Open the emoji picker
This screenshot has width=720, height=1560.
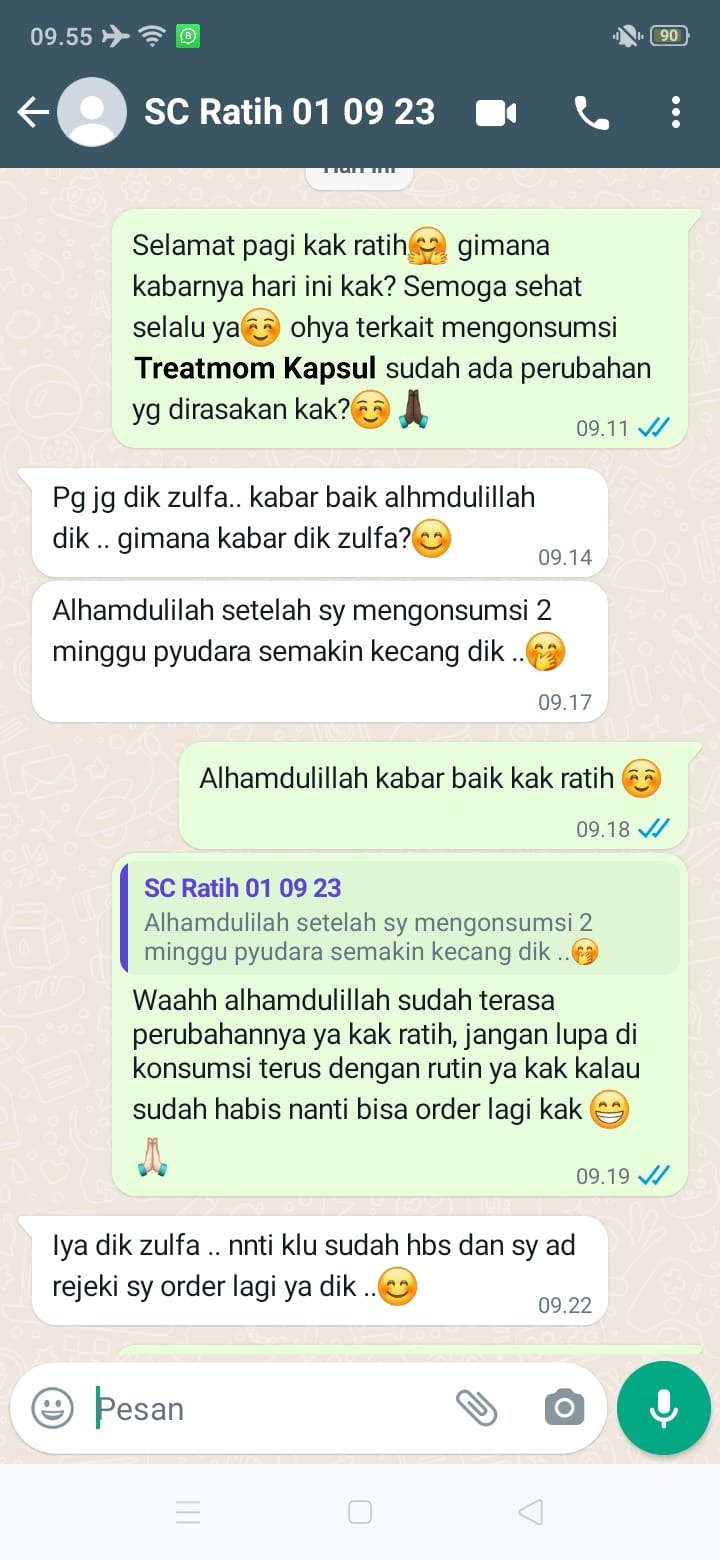coord(53,1408)
